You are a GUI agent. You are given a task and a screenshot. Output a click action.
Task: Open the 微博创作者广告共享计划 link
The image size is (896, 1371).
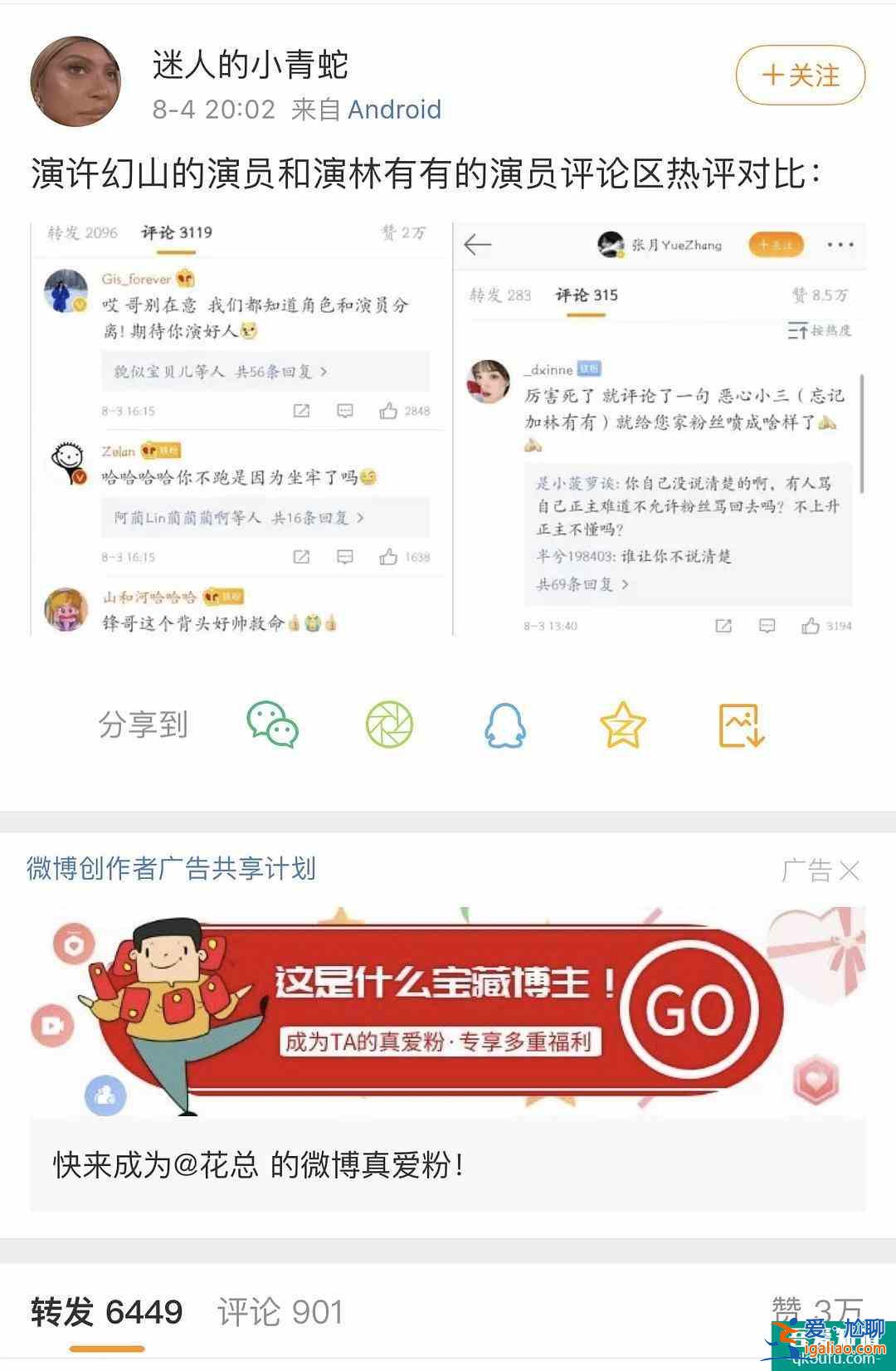point(172,869)
